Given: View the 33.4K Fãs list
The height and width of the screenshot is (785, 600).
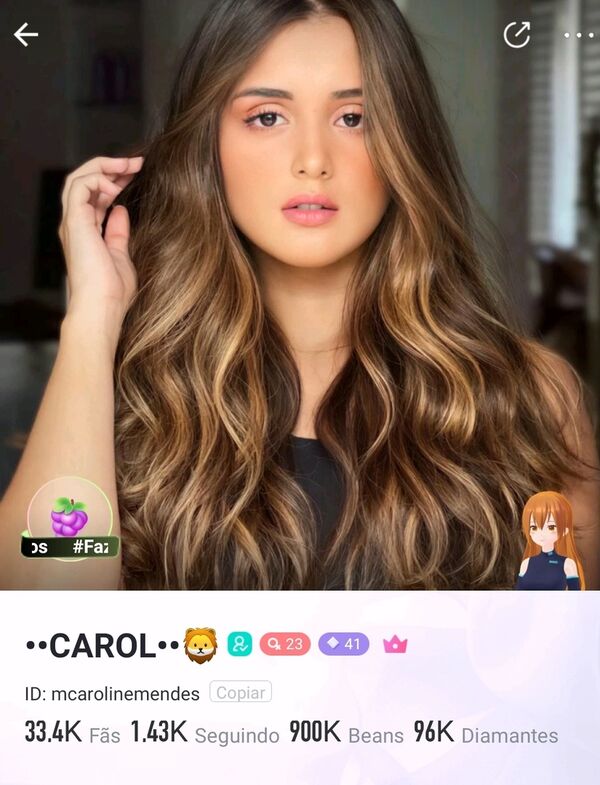Looking at the screenshot, I should pos(71,734).
